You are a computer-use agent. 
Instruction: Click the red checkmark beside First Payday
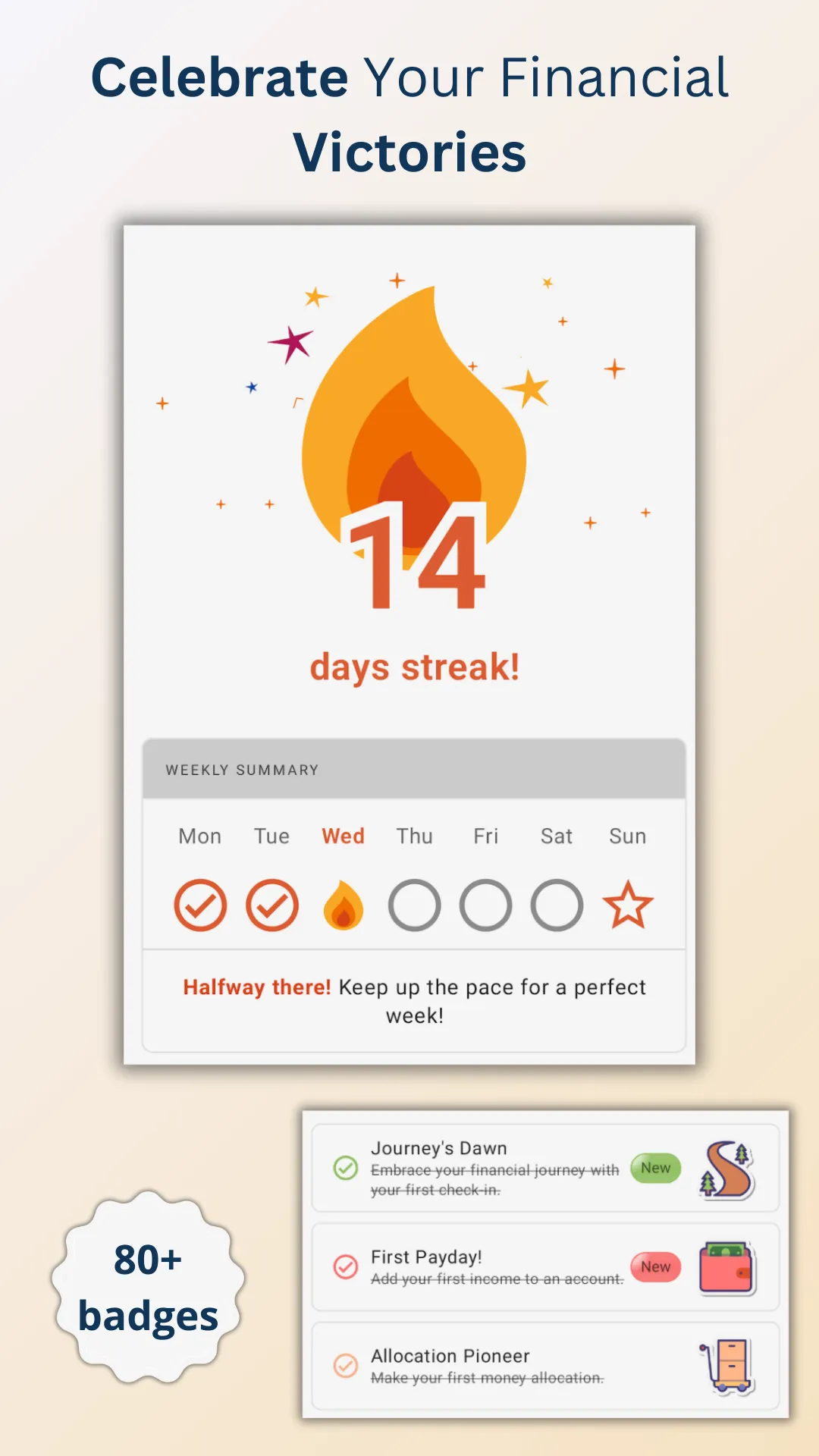pos(346,1268)
